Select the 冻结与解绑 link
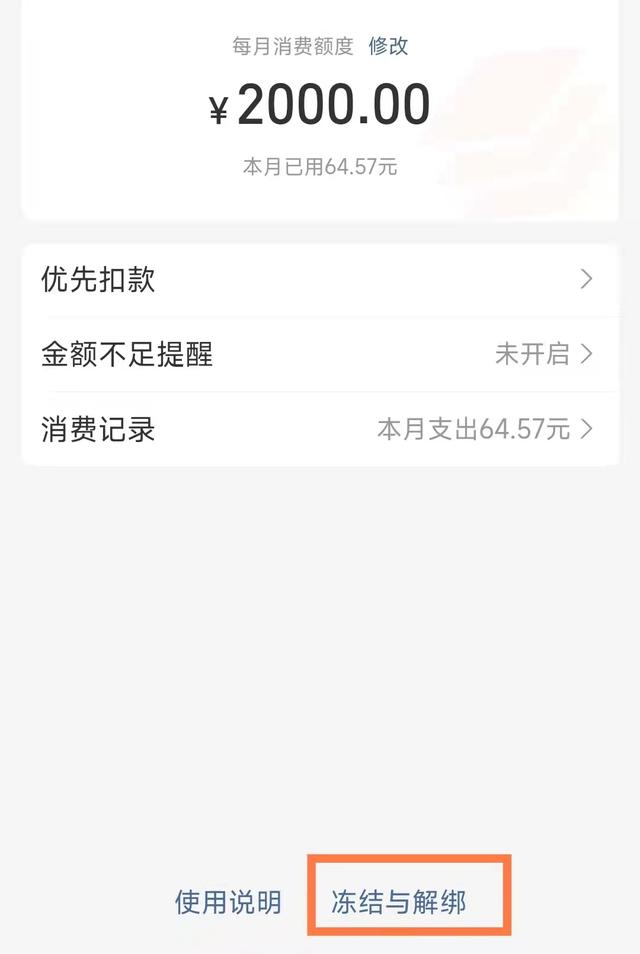This screenshot has height=954, width=640. click(x=399, y=903)
